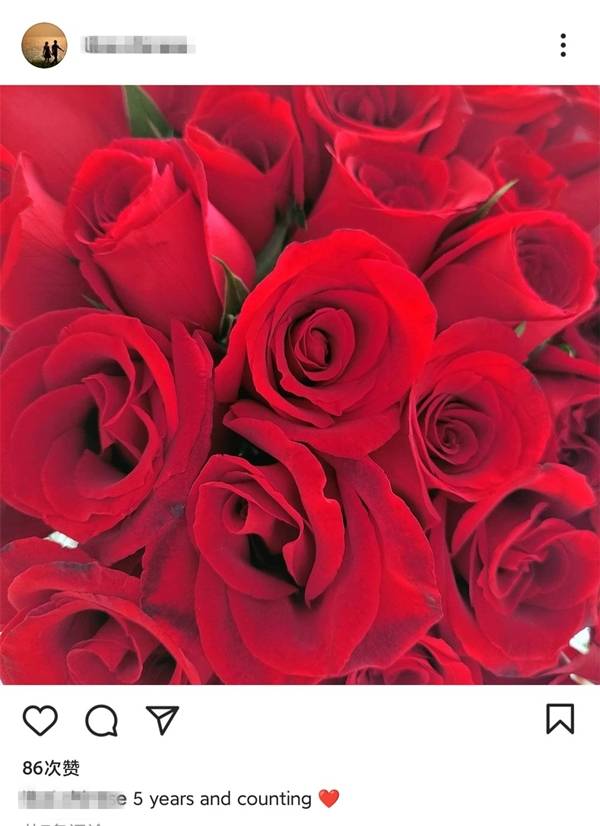Share the post via paper plane icon
Screen dimensions: 600x826
(162, 720)
